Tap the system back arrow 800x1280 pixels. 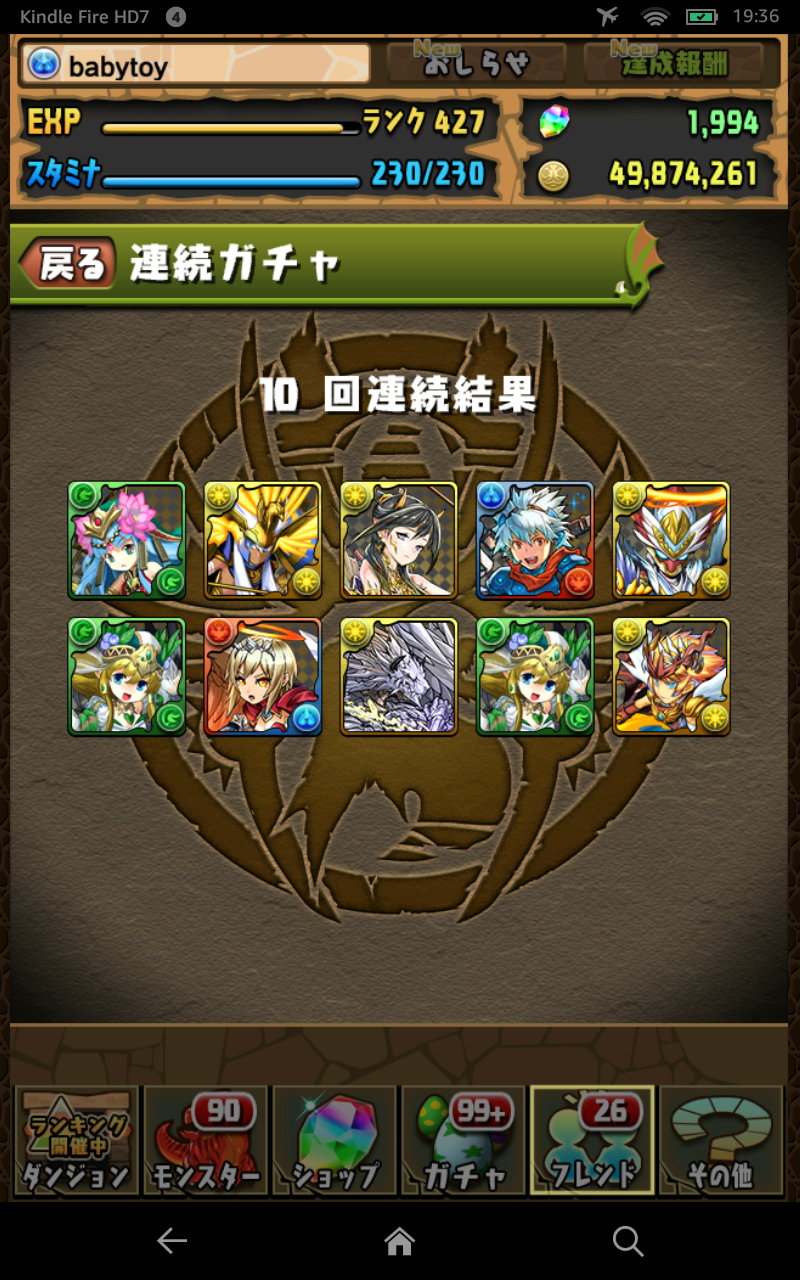[x=172, y=1241]
